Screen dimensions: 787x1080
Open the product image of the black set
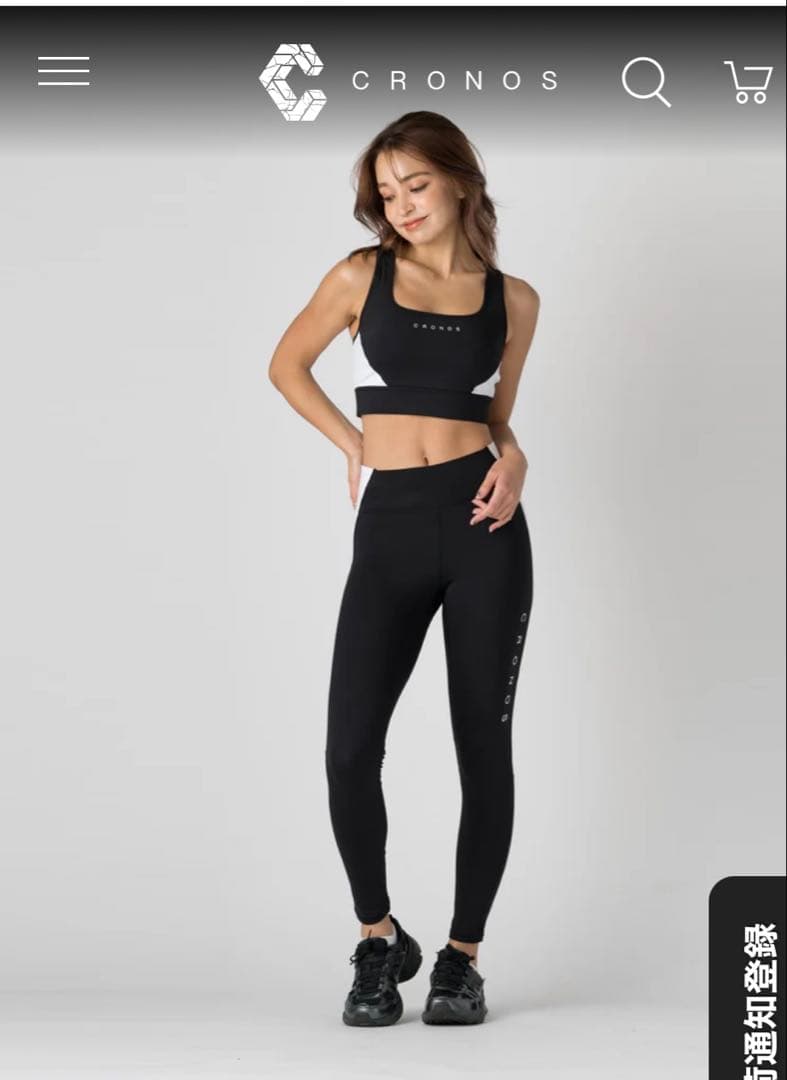click(420, 600)
